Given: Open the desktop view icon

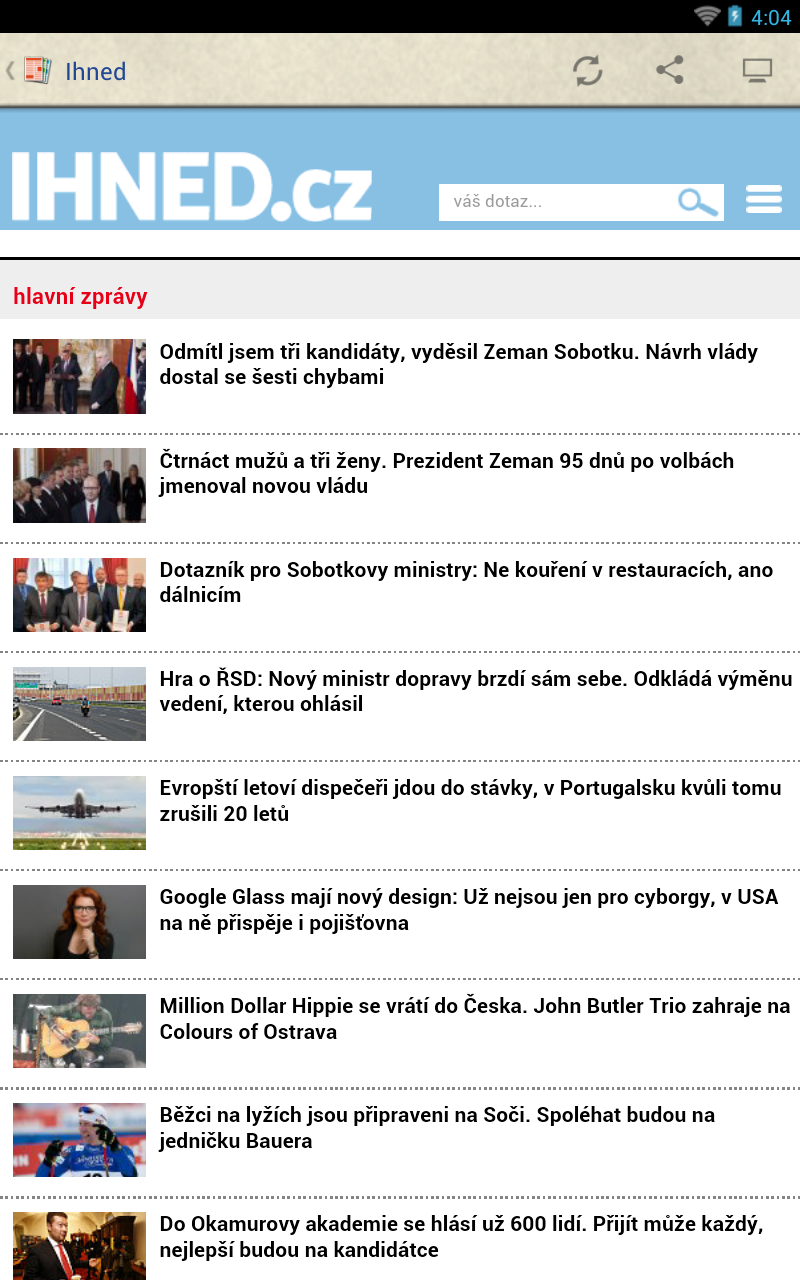Looking at the screenshot, I should [757, 71].
